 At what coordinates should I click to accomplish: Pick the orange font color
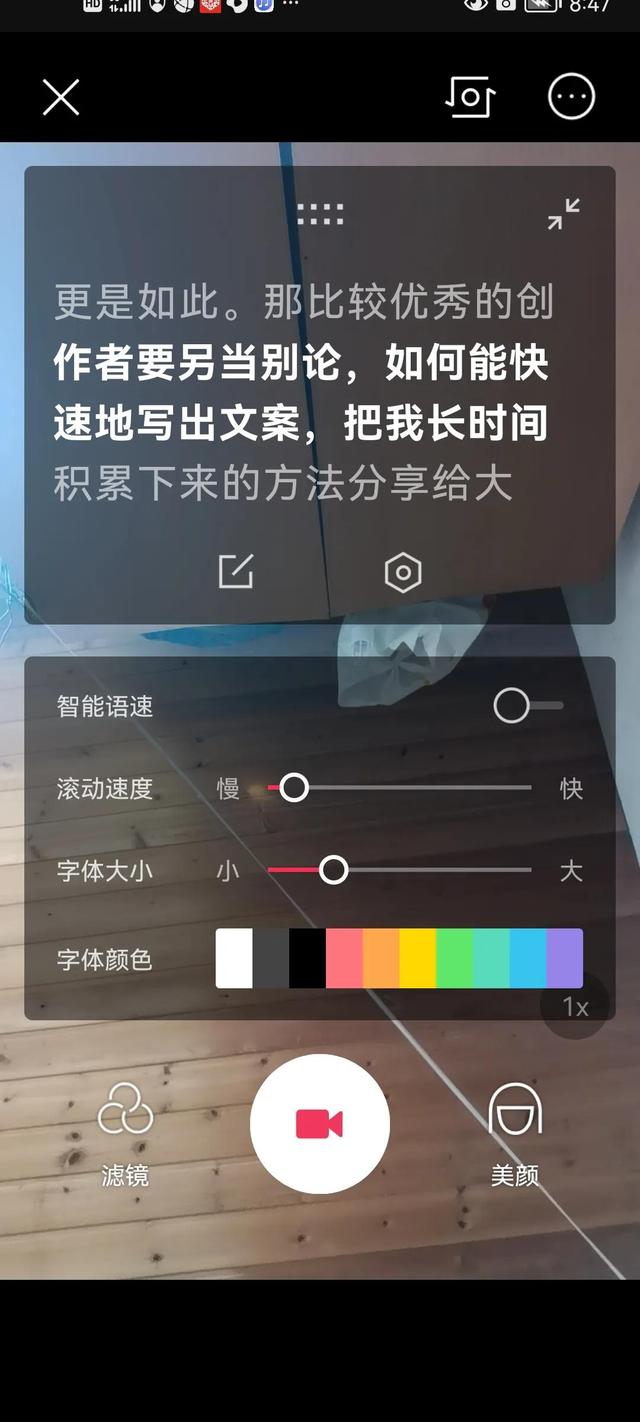pos(380,958)
